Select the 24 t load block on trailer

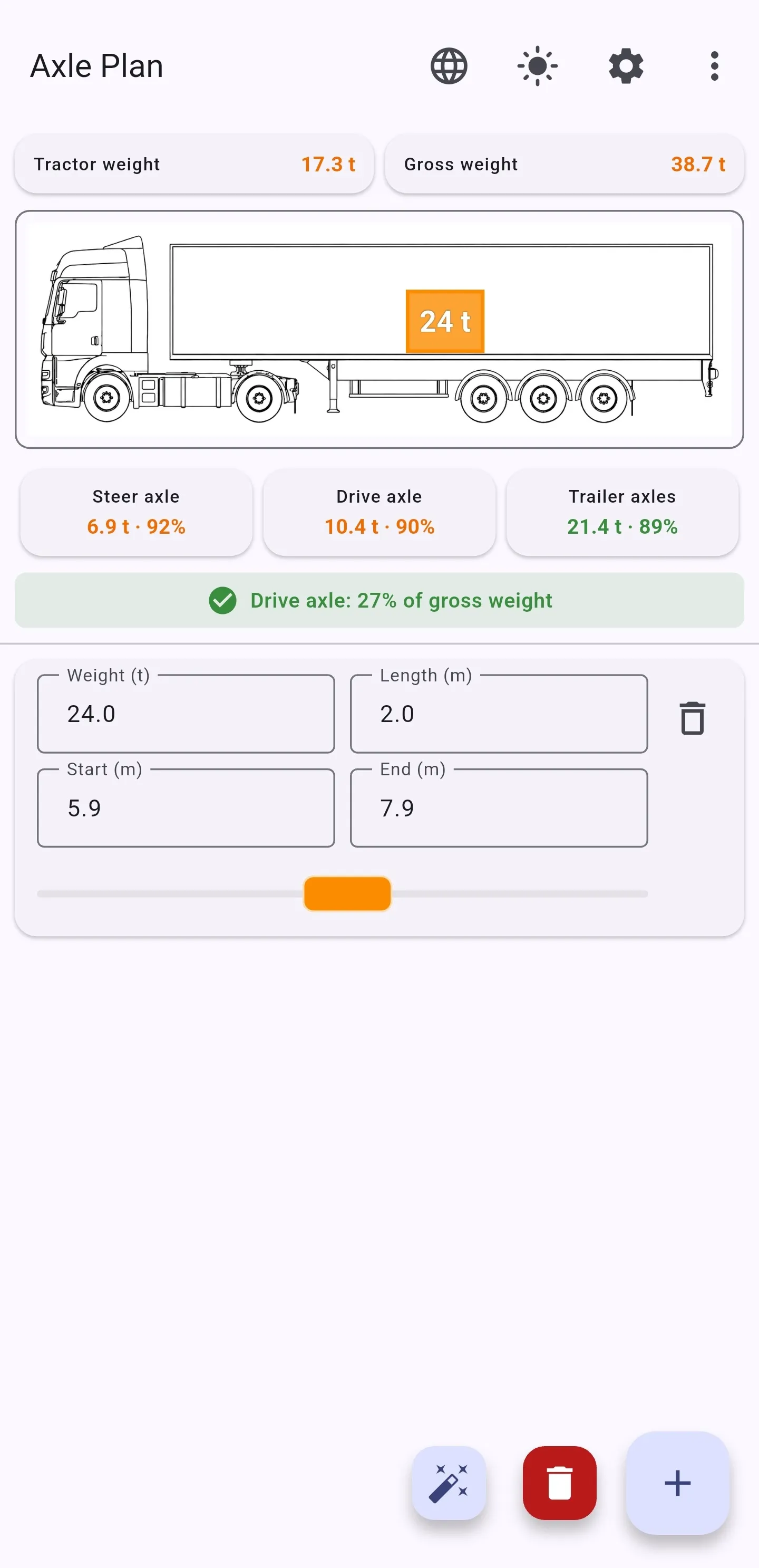(x=445, y=321)
